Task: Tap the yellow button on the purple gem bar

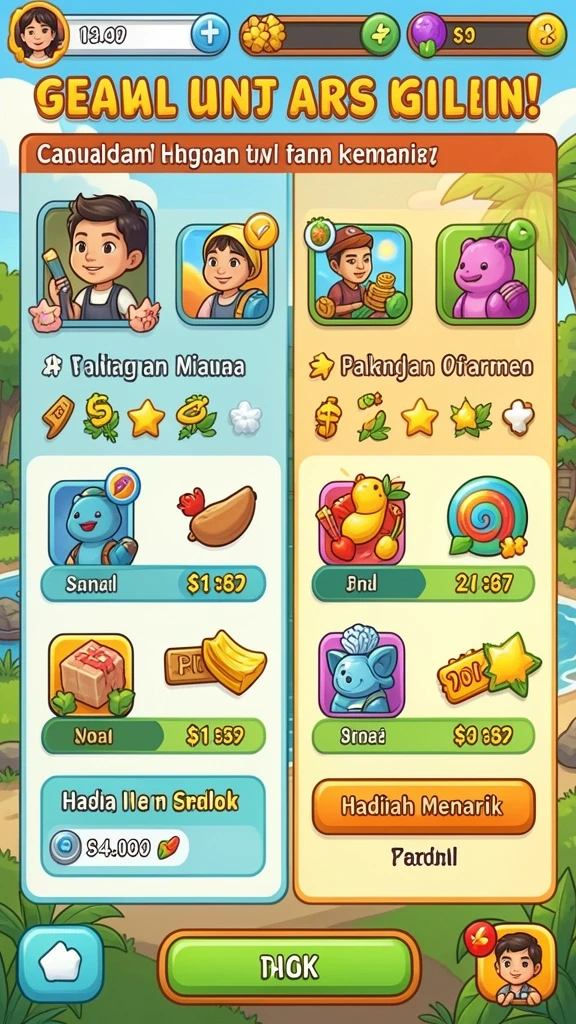Action: point(546,33)
